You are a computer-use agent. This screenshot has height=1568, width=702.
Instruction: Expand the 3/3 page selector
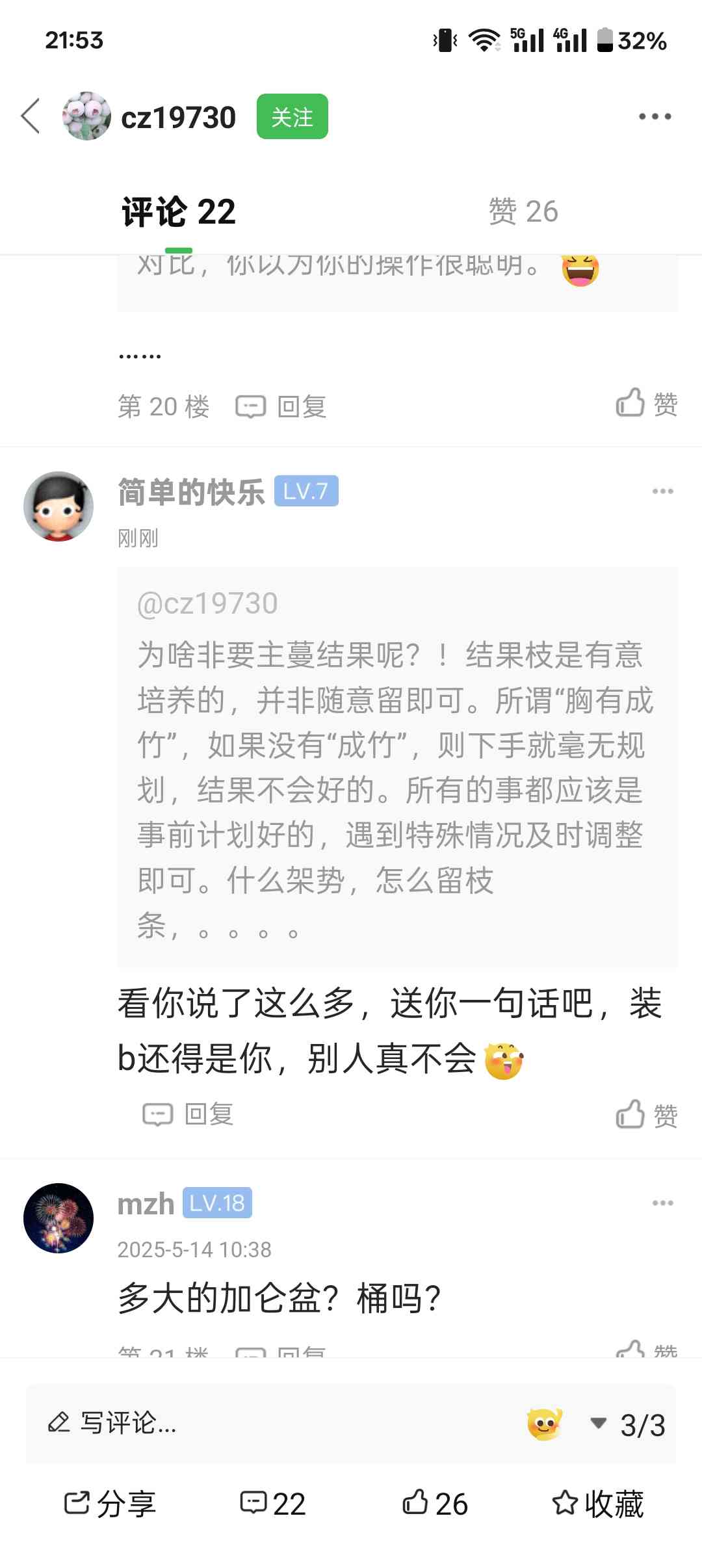pyautogui.click(x=628, y=1425)
